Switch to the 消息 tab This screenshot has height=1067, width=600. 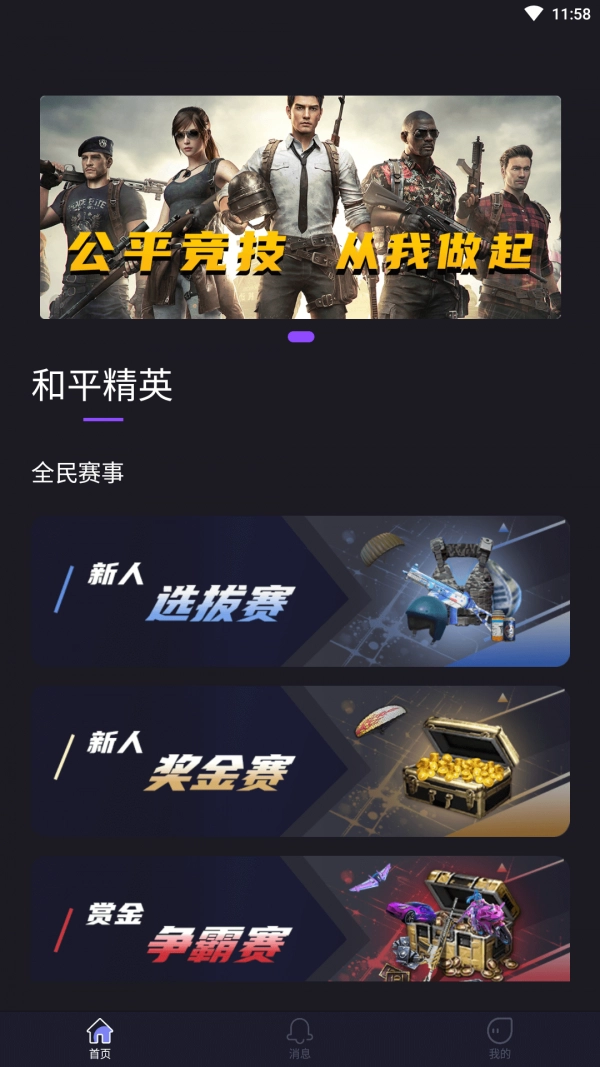[x=300, y=1038]
